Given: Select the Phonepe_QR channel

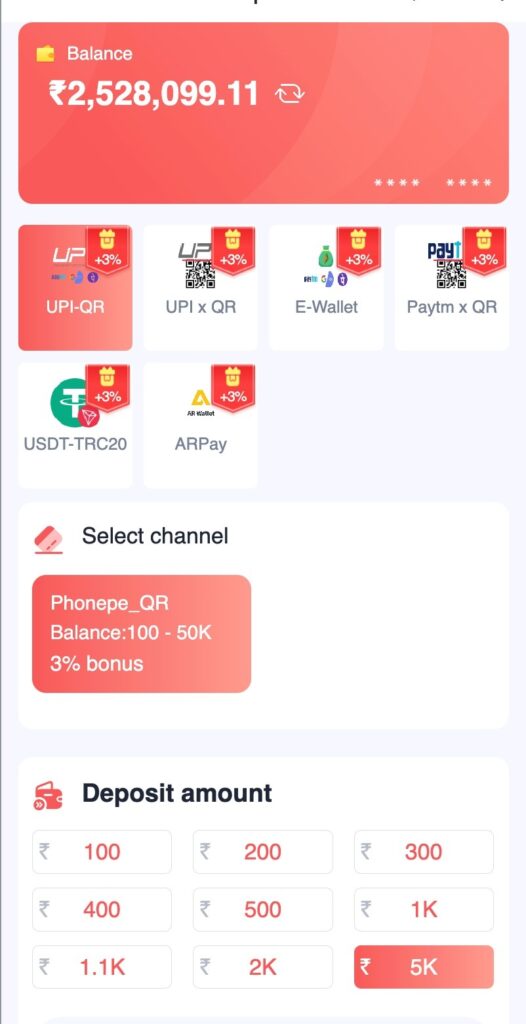Looking at the screenshot, I should 141,633.
